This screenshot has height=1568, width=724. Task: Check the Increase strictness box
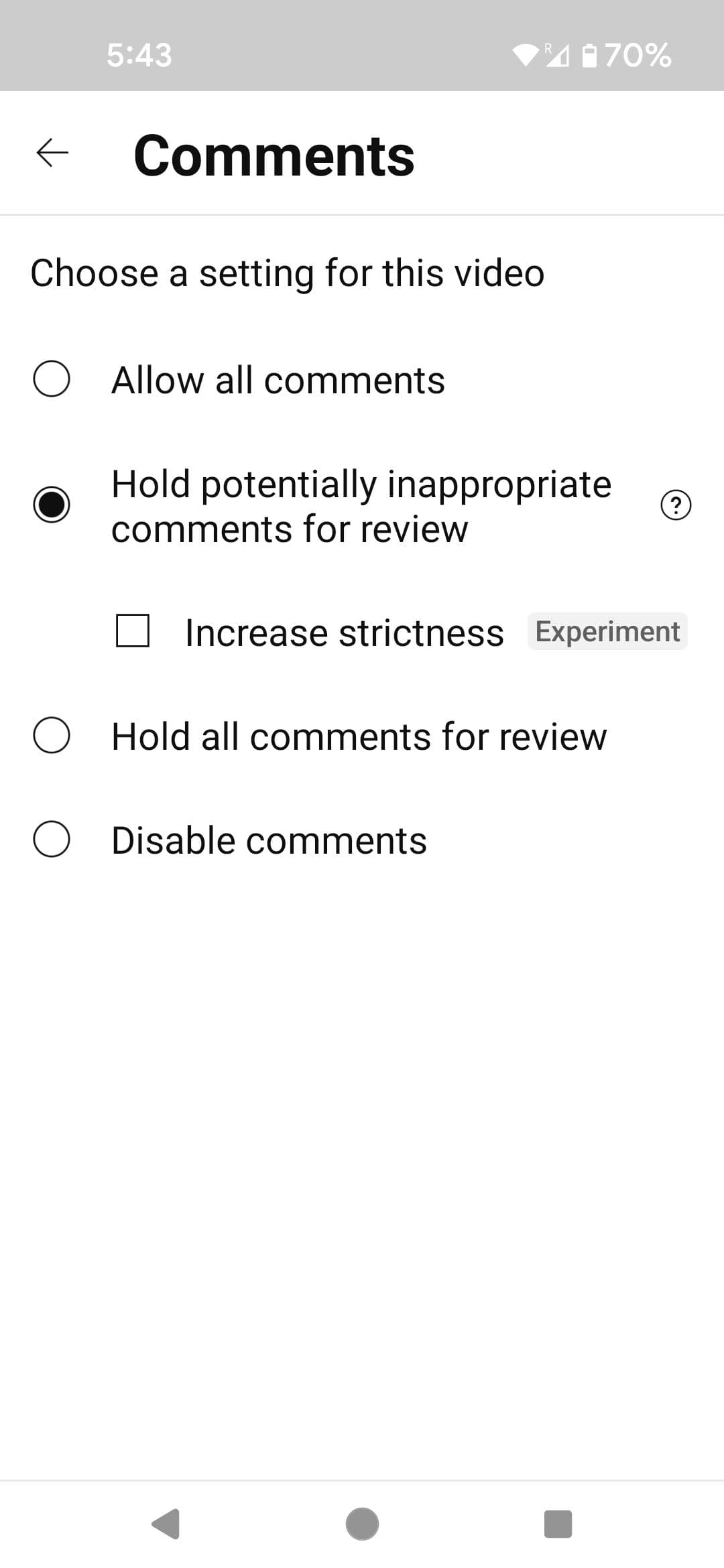pos(133,631)
